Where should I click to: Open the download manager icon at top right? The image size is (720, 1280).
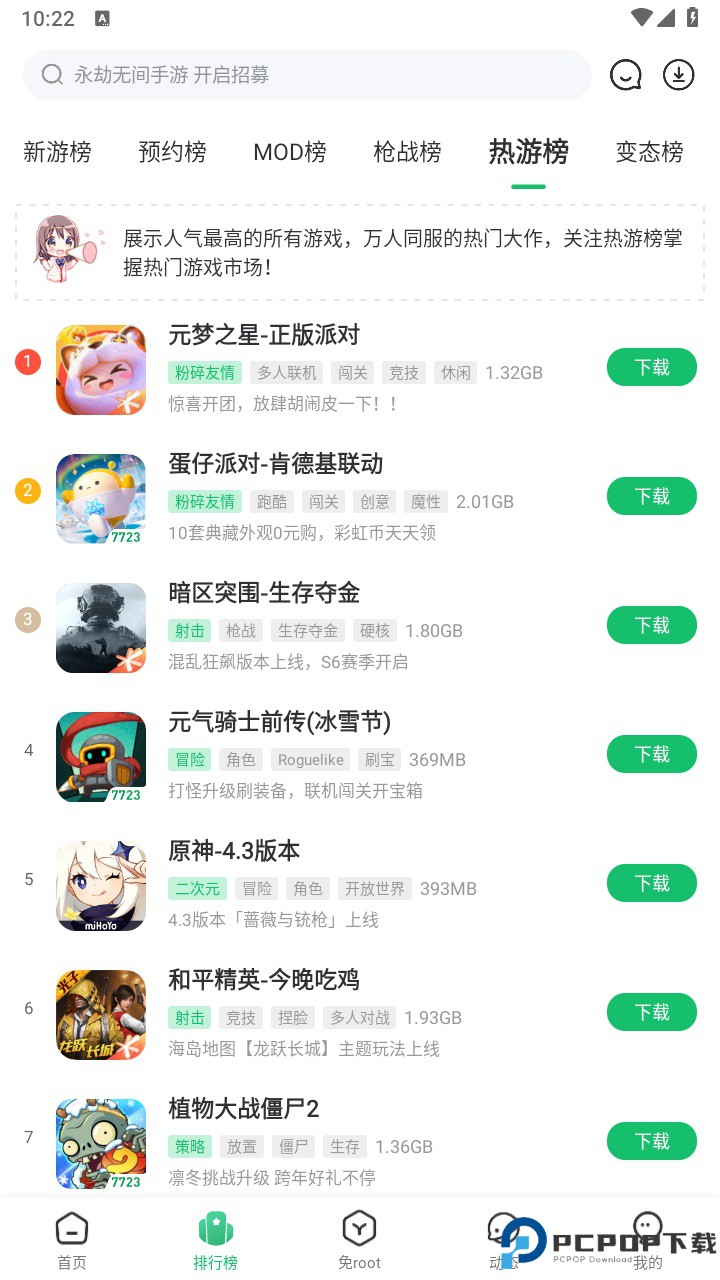pos(678,75)
